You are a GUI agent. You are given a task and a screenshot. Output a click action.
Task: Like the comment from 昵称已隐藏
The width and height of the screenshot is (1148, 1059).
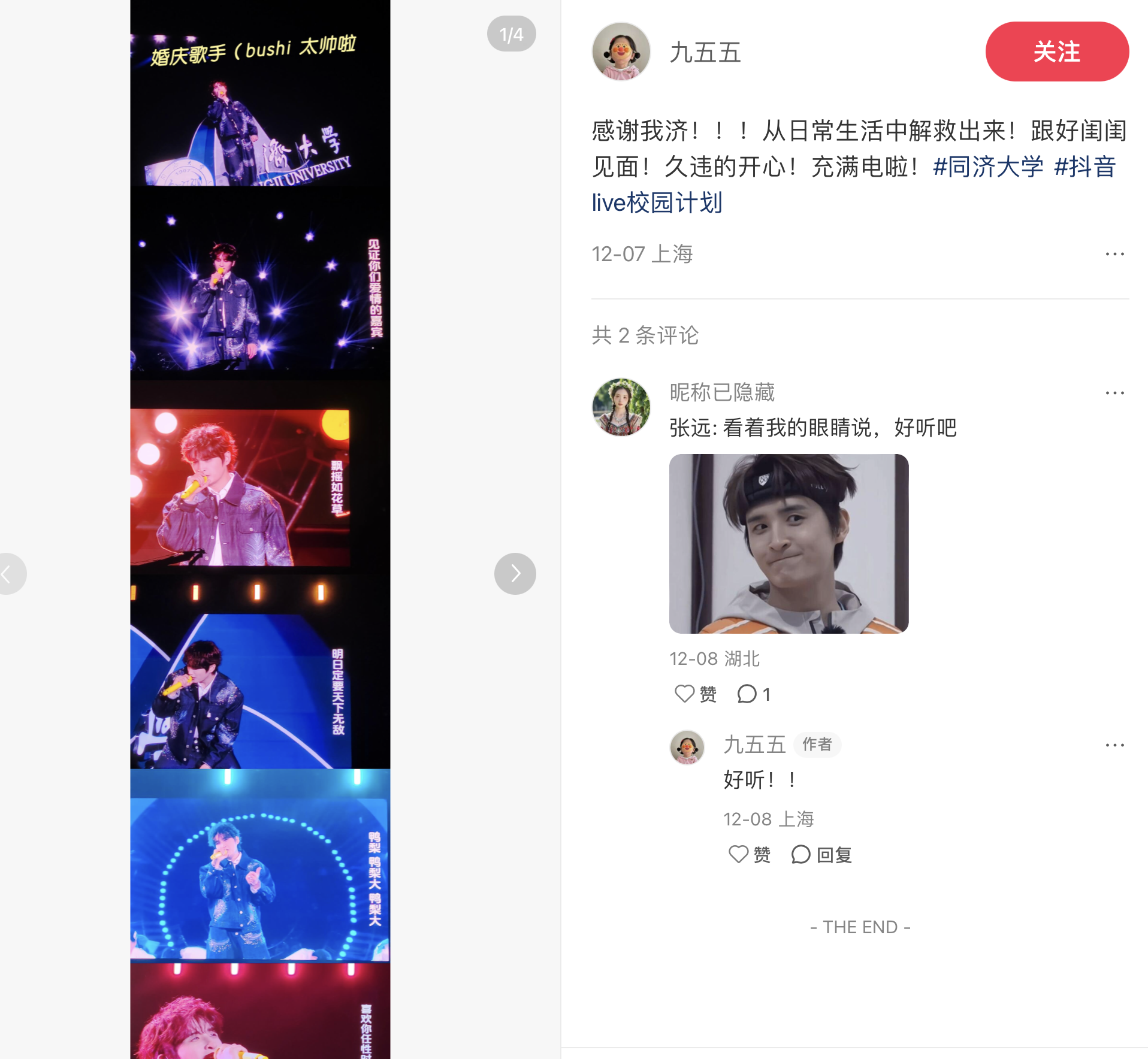click(x=695, y=694)
